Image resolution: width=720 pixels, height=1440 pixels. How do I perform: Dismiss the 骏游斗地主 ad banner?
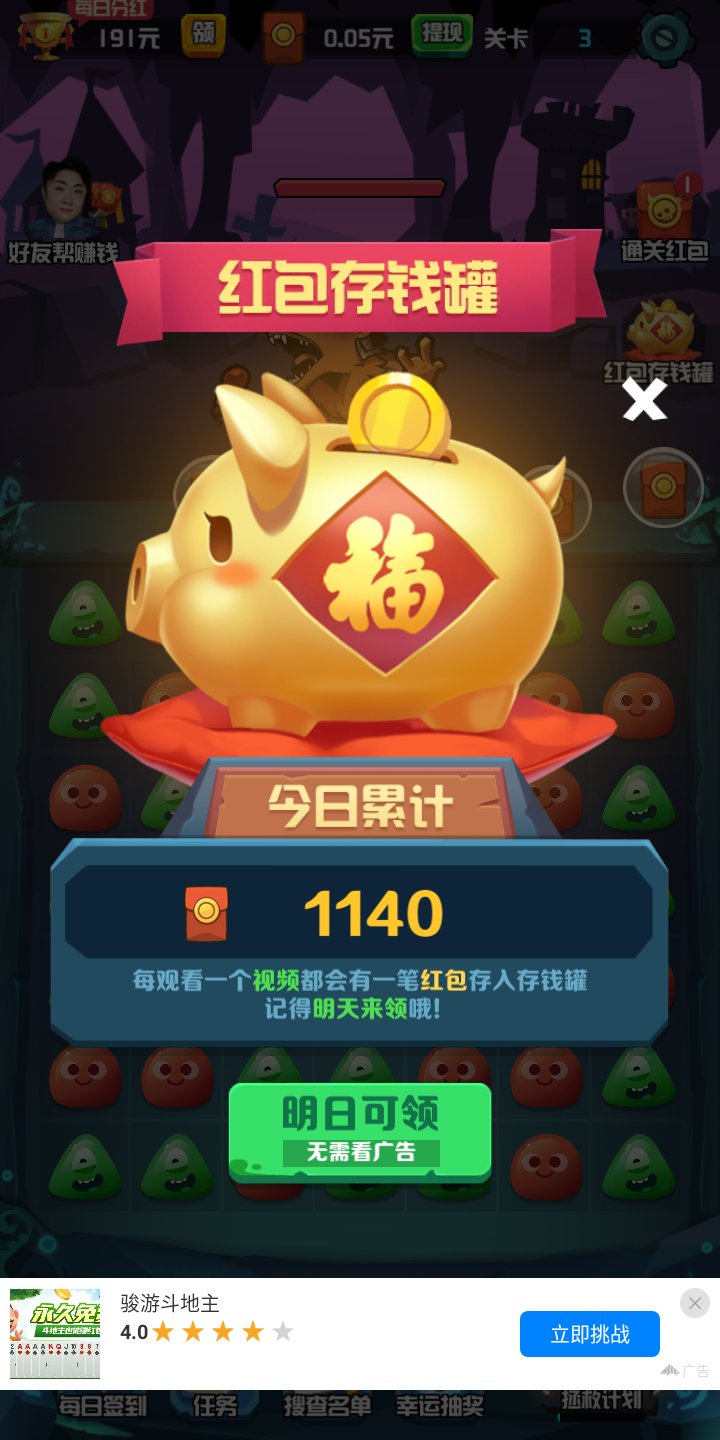(x=695, y=1303)
